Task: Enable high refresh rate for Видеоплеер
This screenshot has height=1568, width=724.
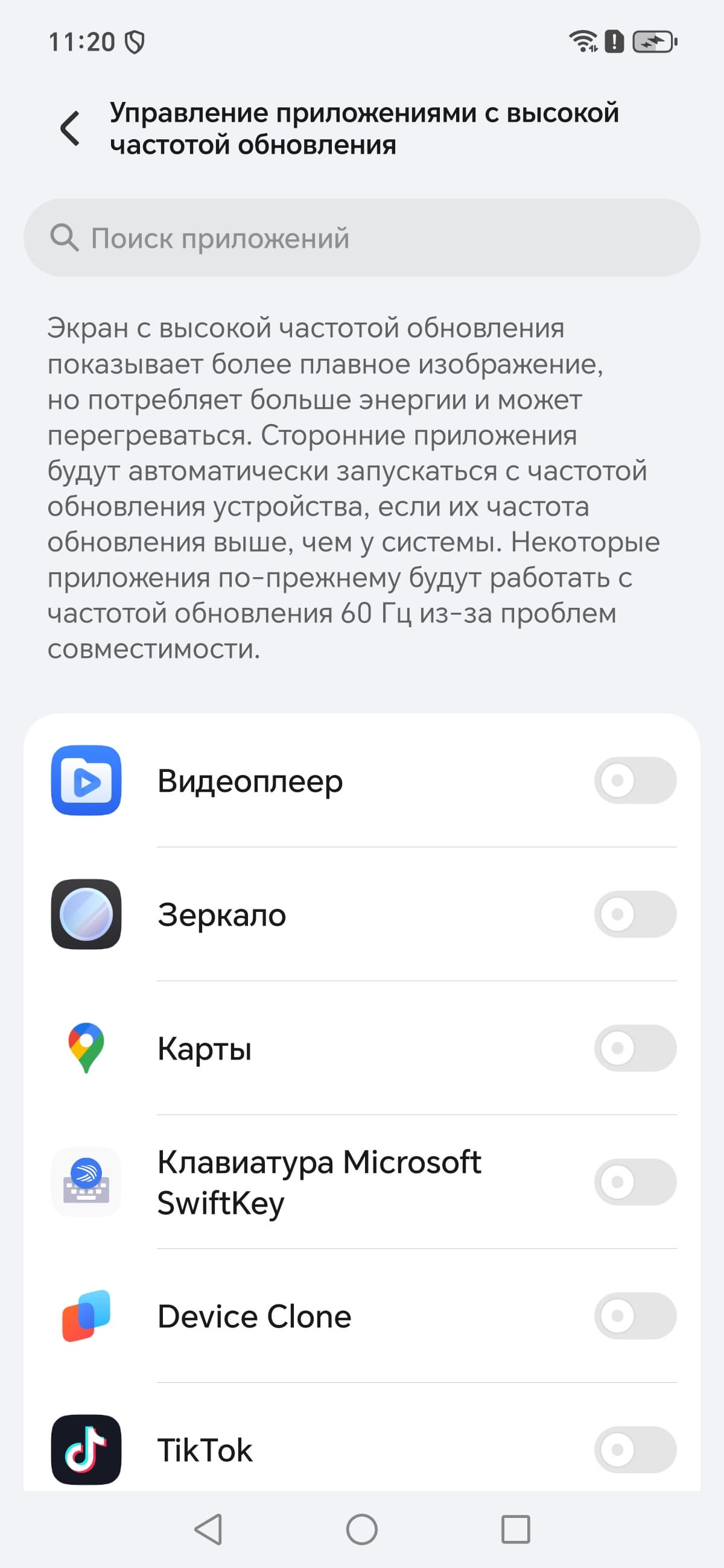Action: [635, 780]
